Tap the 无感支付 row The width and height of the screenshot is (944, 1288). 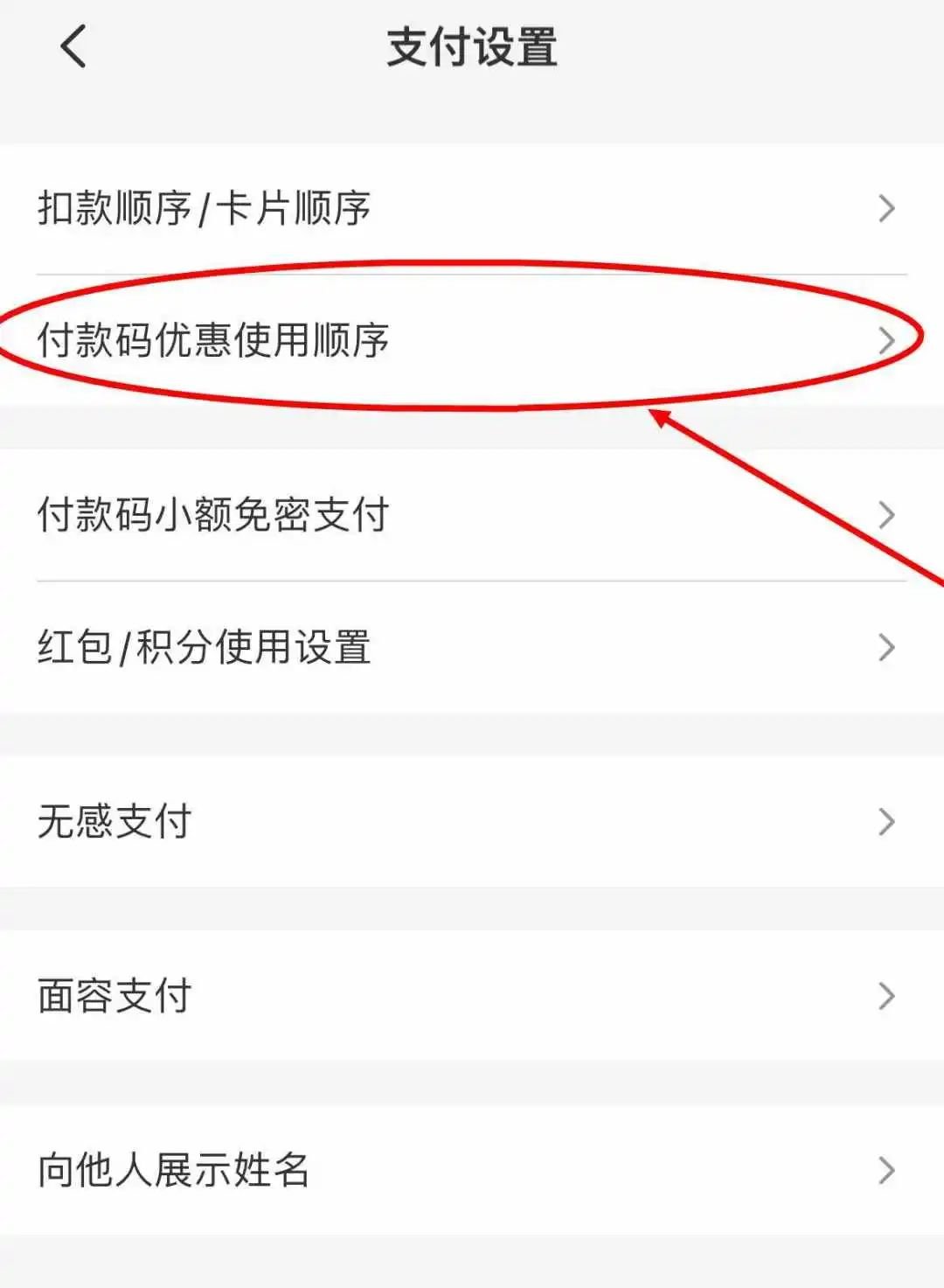pyautogui.click(x=470, y=822)
